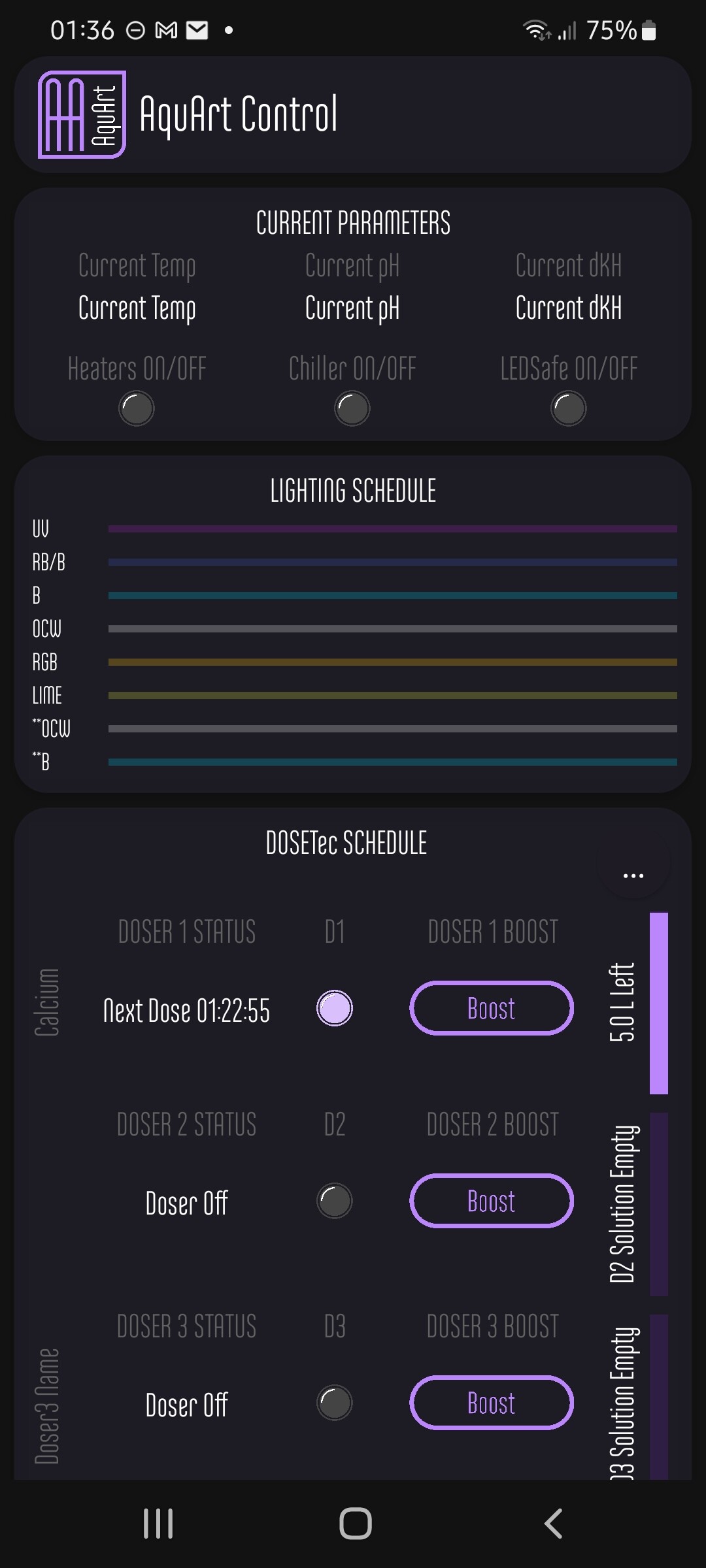Boost Doser 1
This screenshot has width=706, height=1568.
492,1008
